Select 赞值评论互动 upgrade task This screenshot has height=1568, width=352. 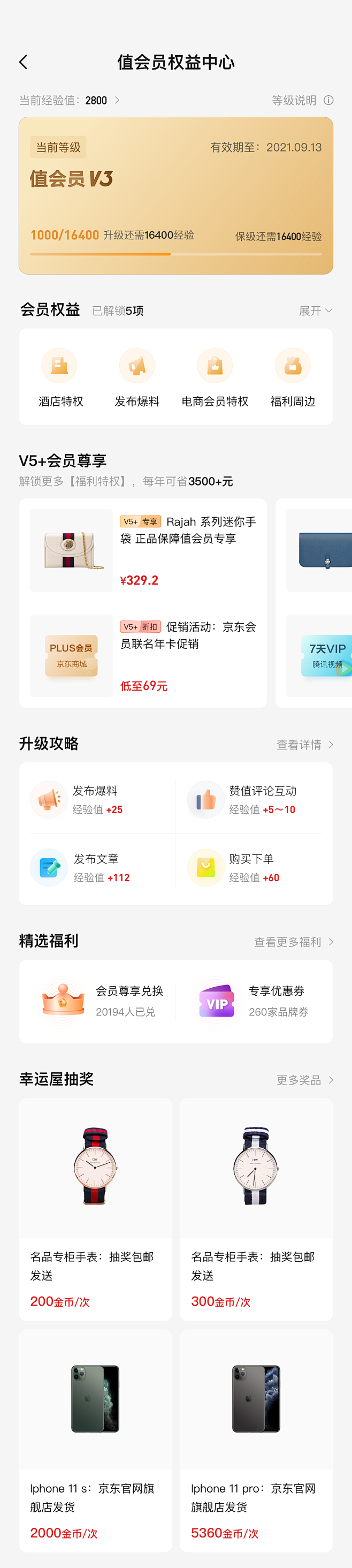coord(254,799)
